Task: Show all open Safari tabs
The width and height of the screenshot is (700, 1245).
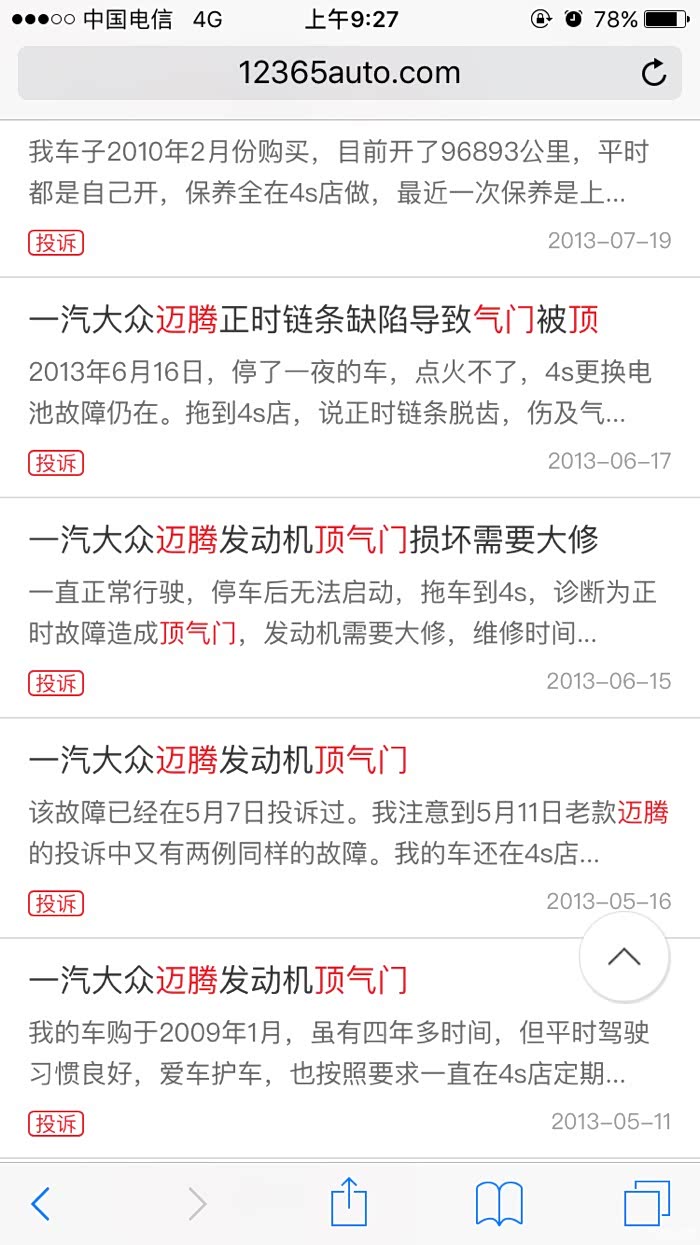Action: (x=646, y=1203)
